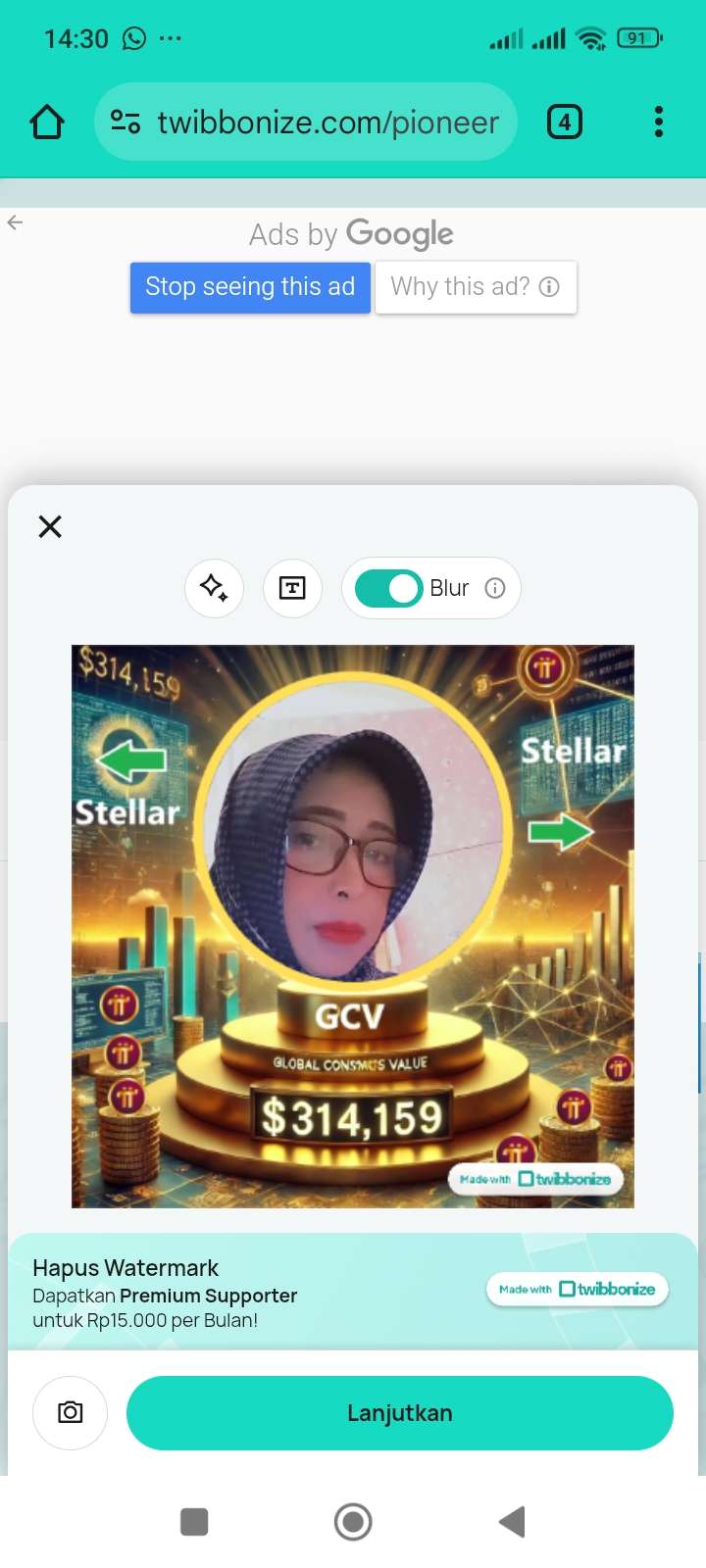Tap Stop seeing this ad
Screen dimensions: 706x1568
tap(250, 287)
